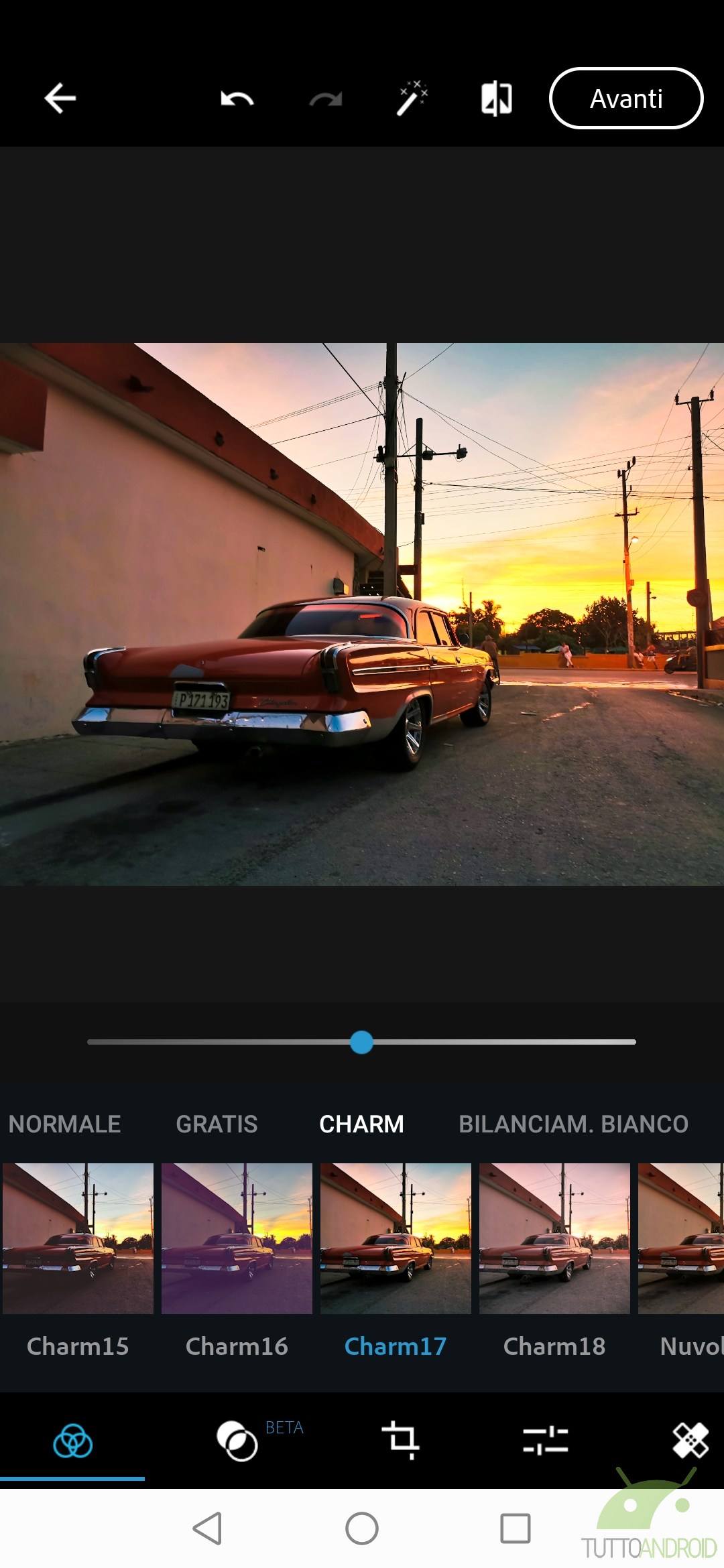Apply the Charm18 filter
The image size is (724, 1568).
pos(554,1238)
